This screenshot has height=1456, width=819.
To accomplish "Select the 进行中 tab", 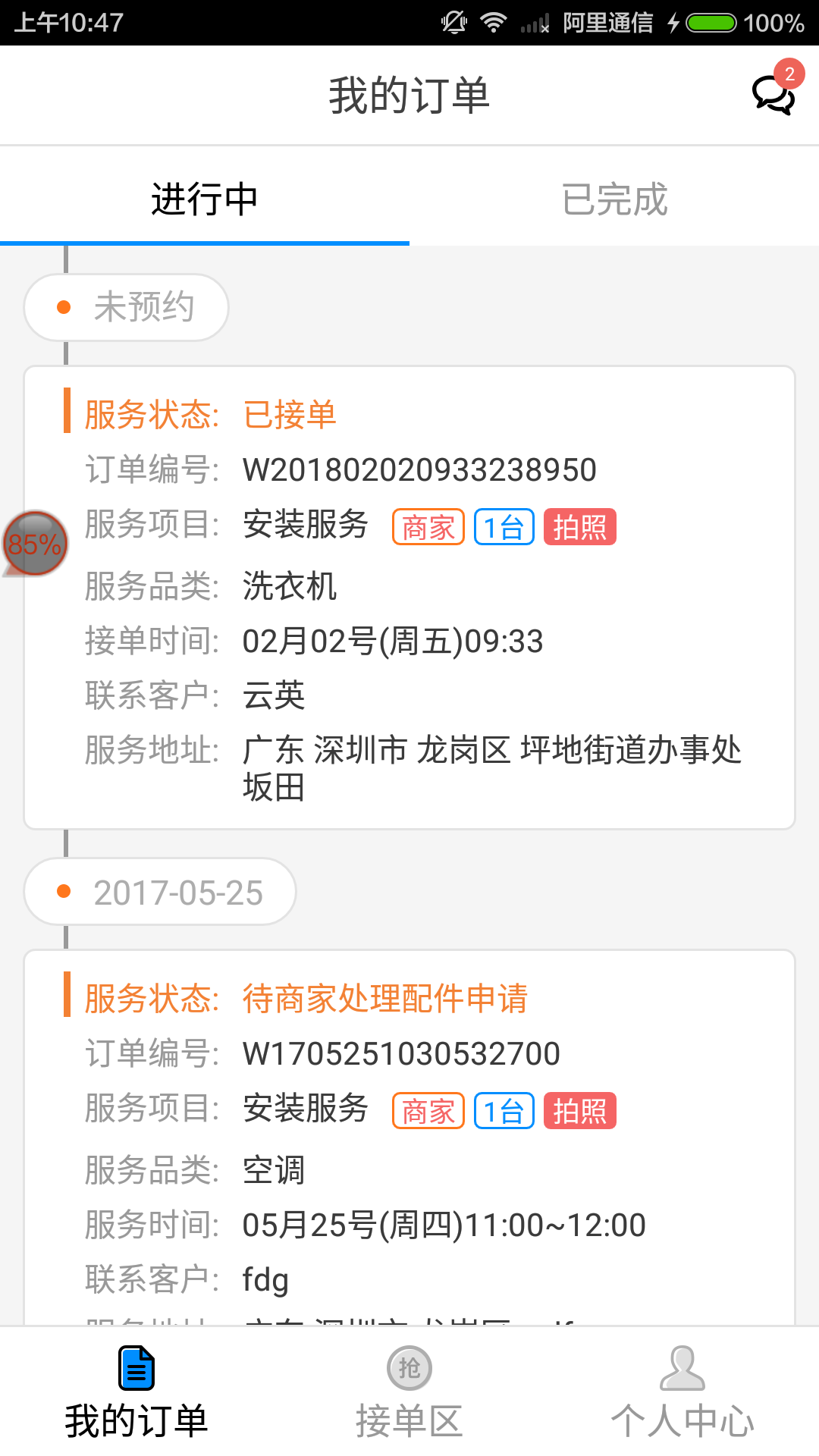I will (205, 199).
